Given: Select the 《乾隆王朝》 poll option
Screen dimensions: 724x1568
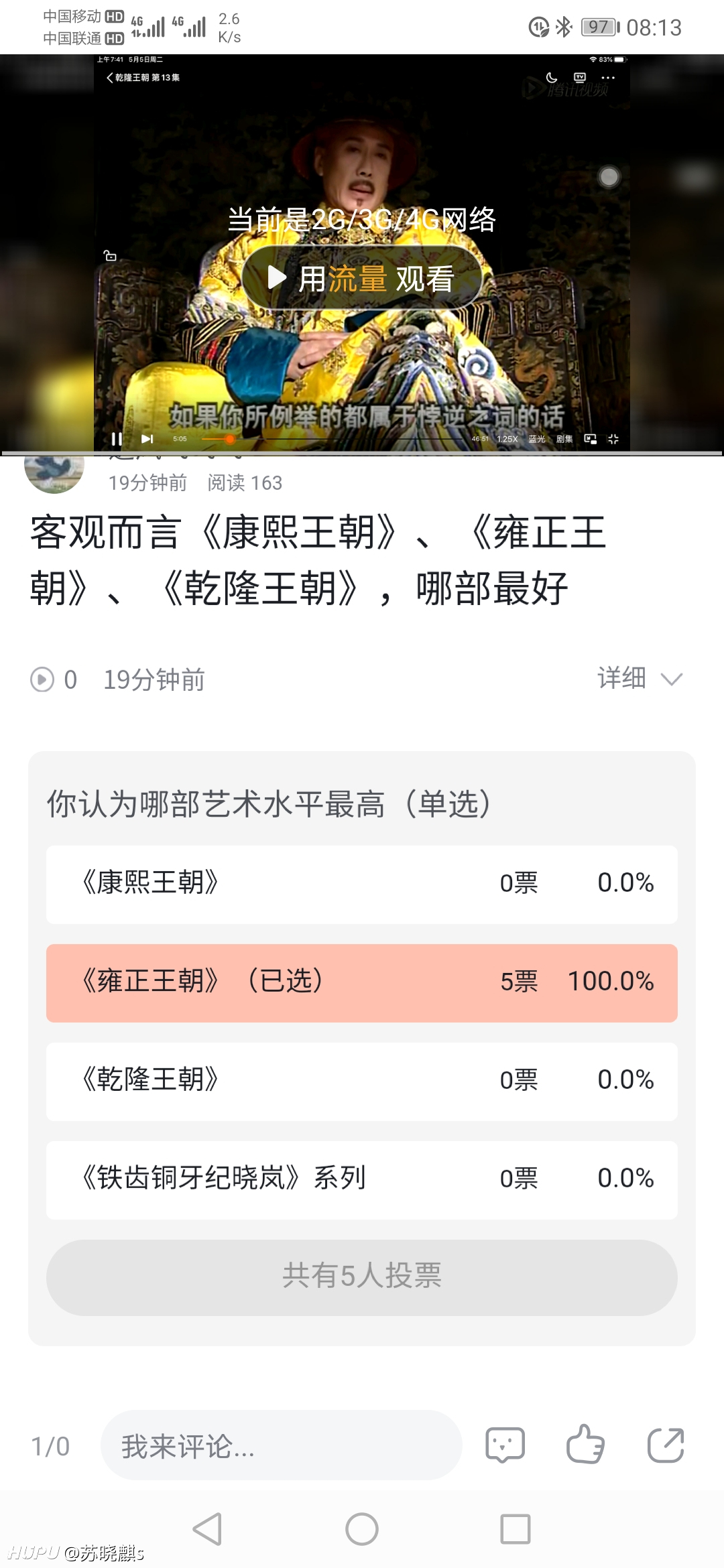Looking at the screenshot, I should pyautogui.click(x=362, y=1081).
